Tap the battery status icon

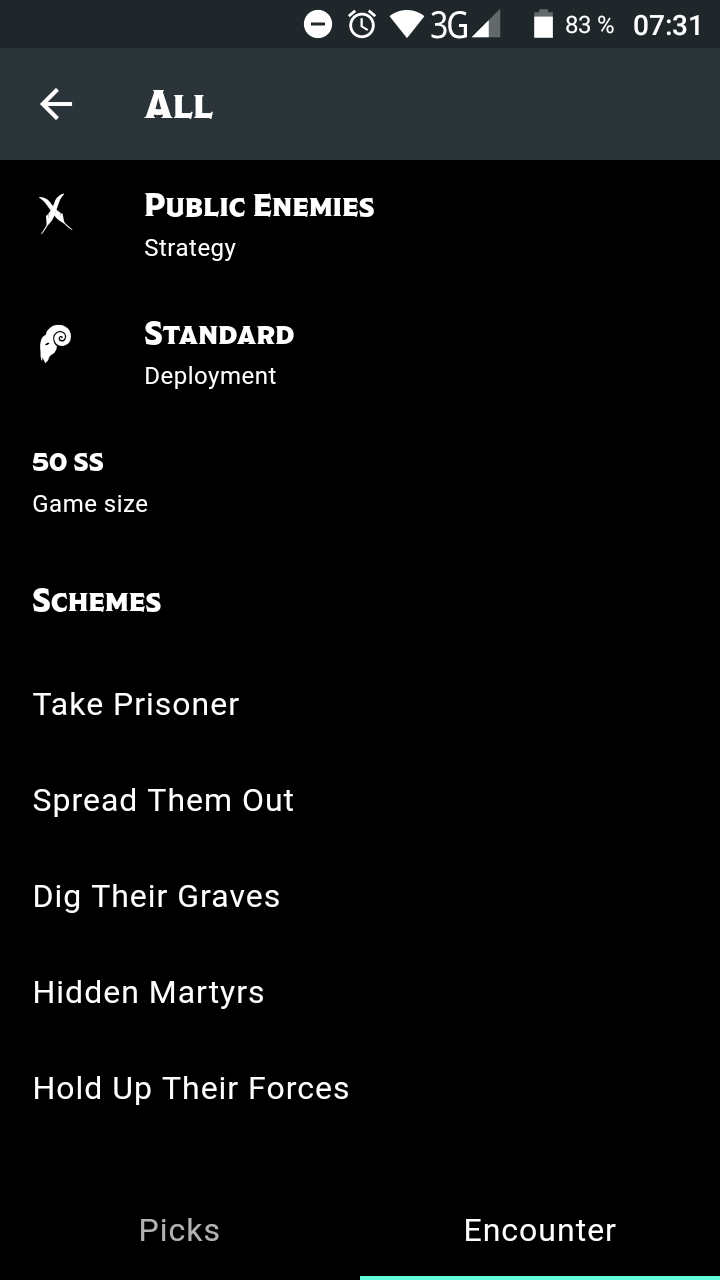[543, 24]
